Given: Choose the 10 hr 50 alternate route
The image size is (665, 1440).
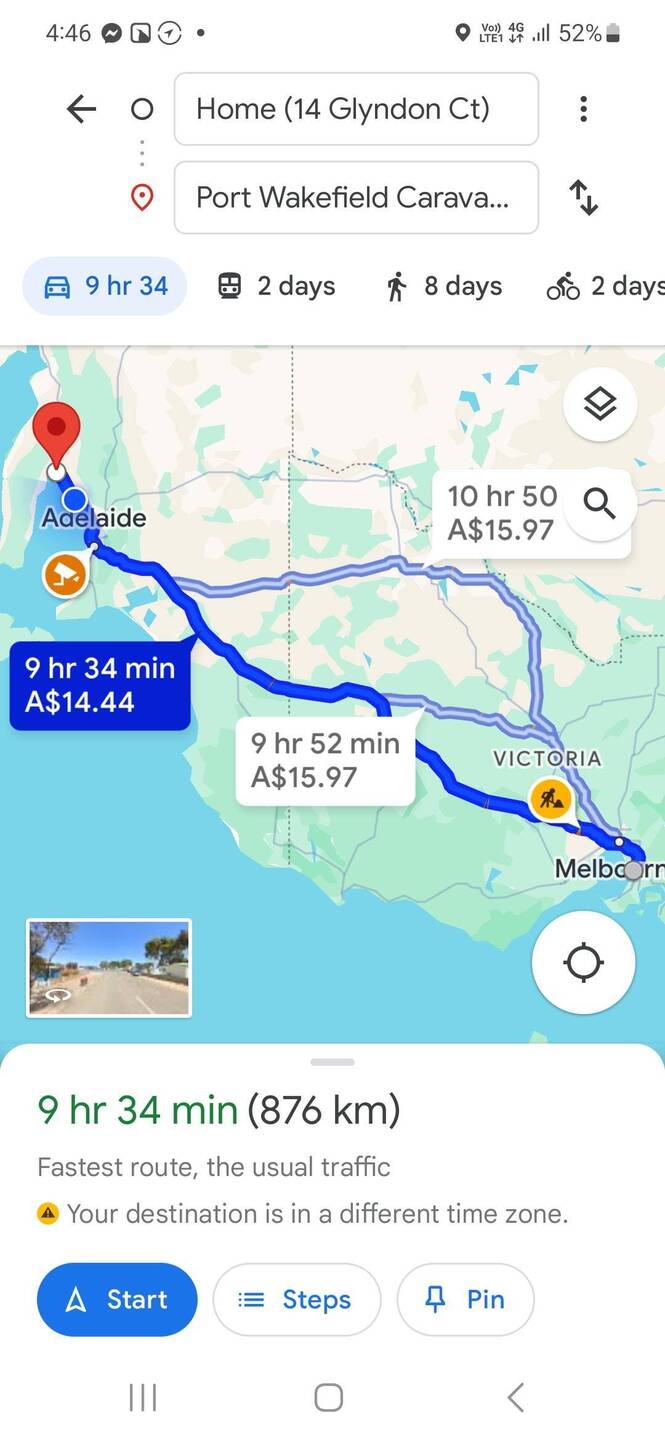Looking at the screenshot, I should pyautogui.click(x=500, y=512).
